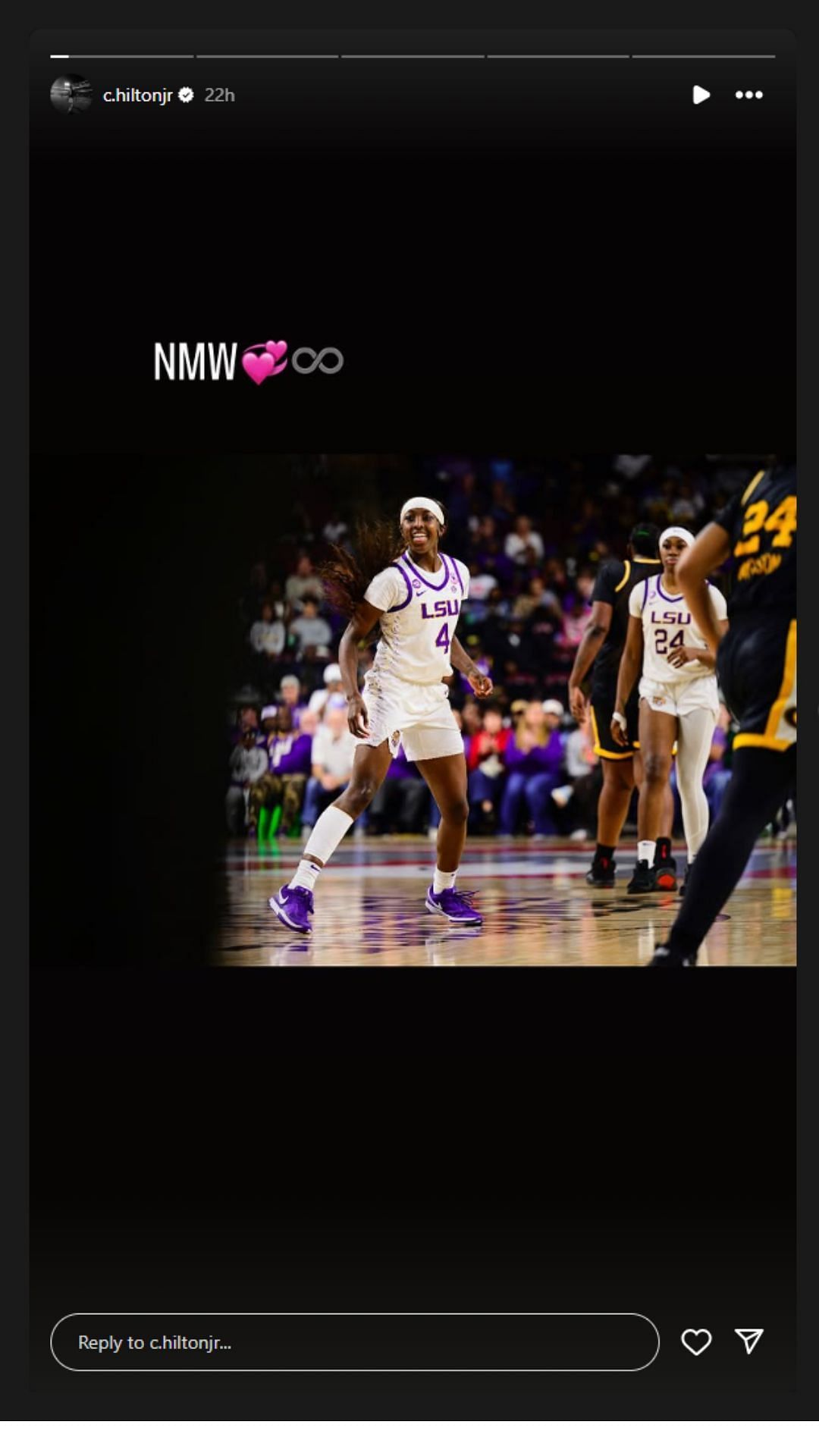Like this story with the heart icon
The image size is (819, 1456).
tap(695, 1341)
